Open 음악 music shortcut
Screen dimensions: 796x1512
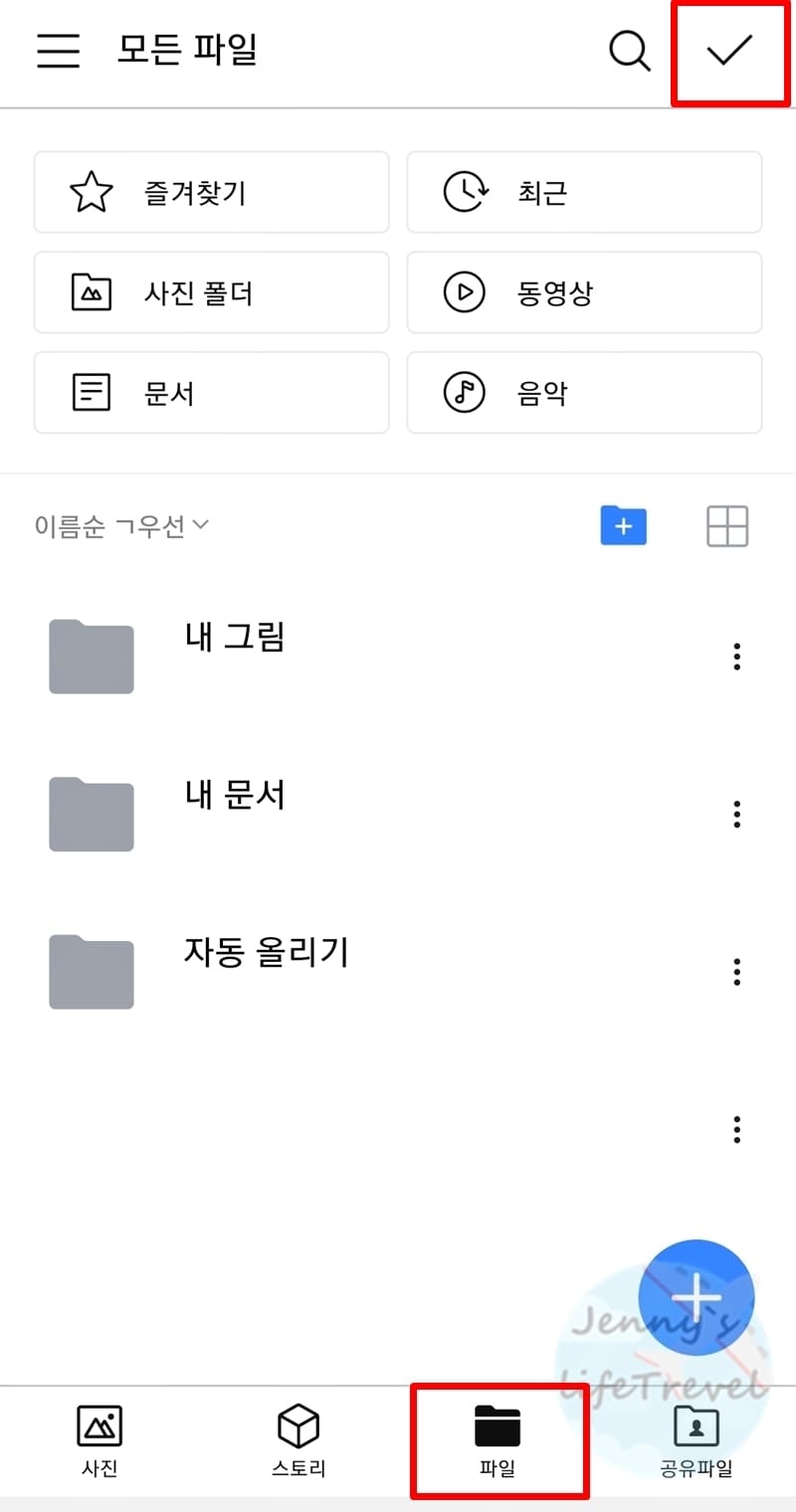tap(584, 393)
